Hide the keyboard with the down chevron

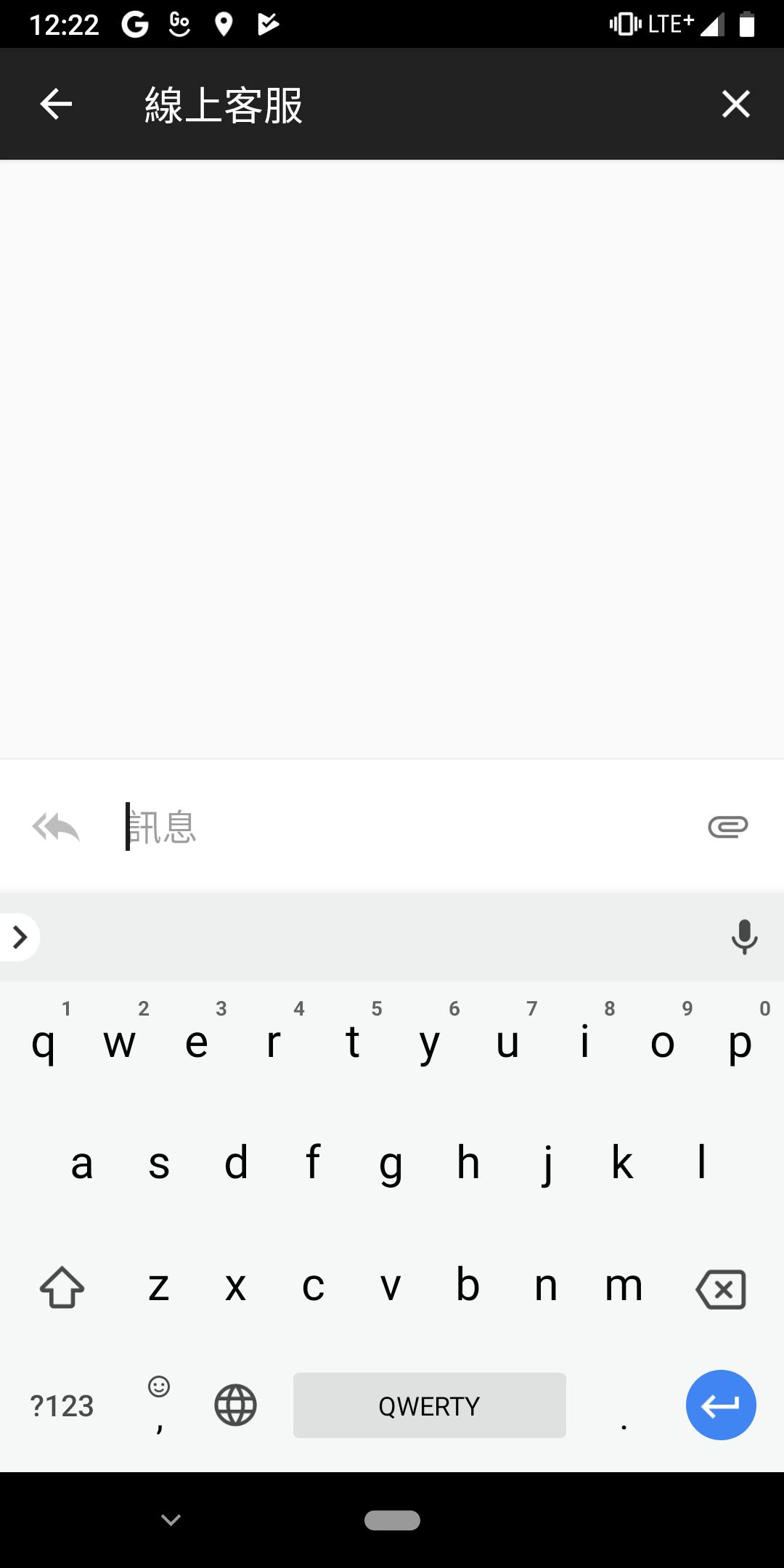pyautogui.click(x=171, y=1519)
